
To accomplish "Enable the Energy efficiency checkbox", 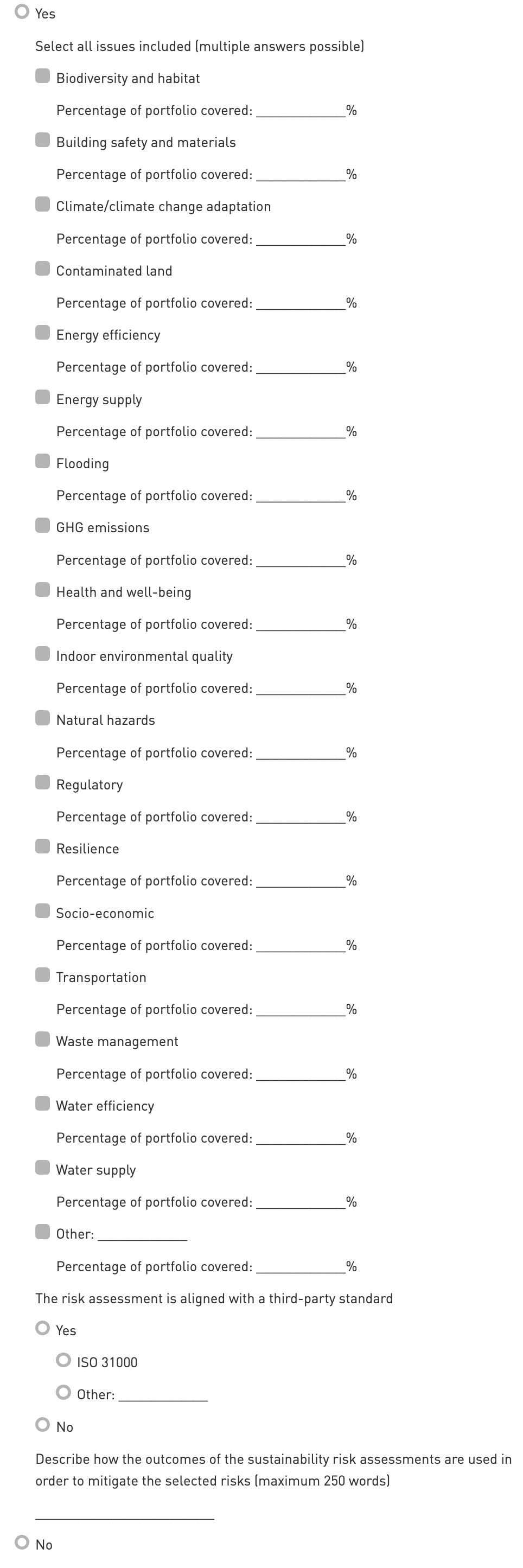I will tap(43, 333).
